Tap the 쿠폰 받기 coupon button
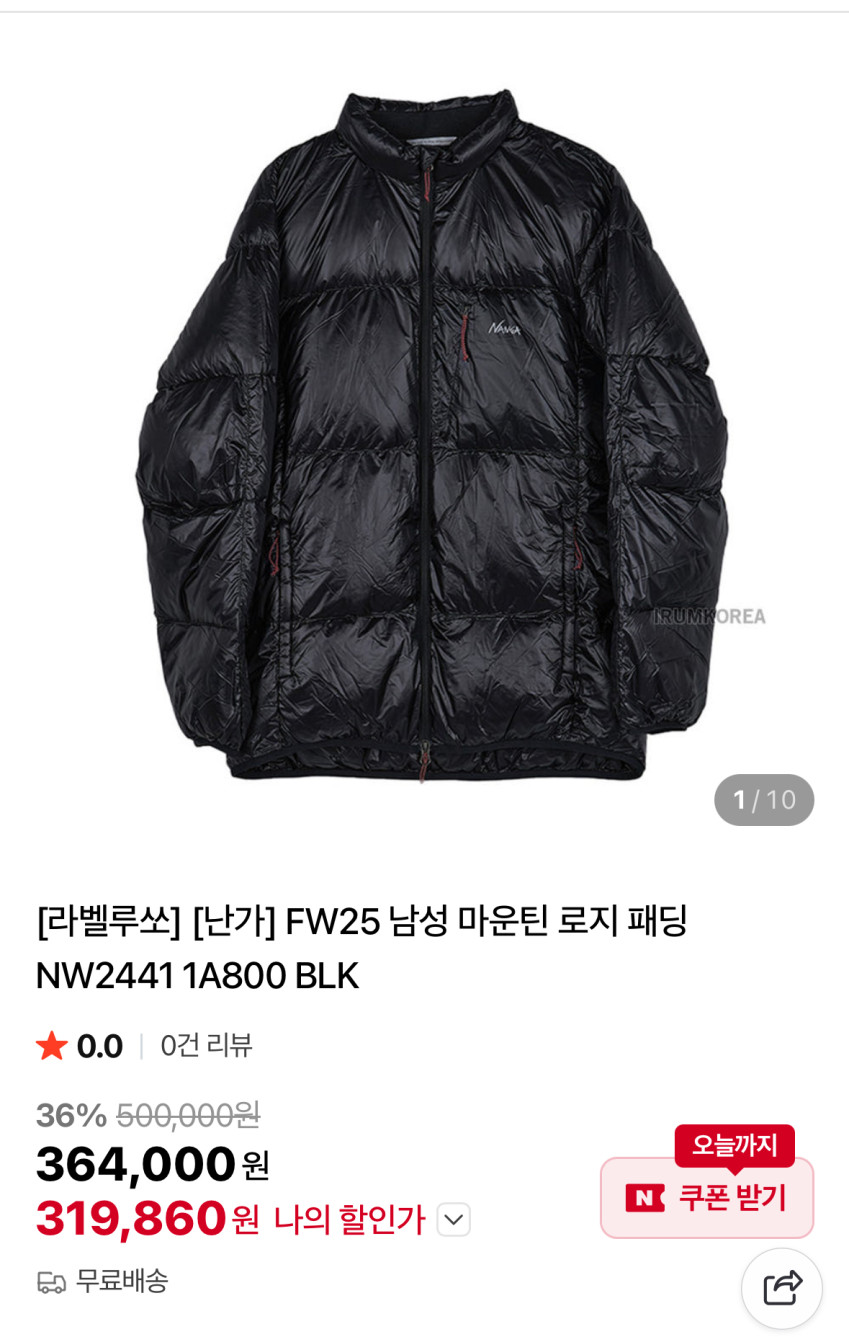The height and width of the screenshot is (1337, 849). (x=706, y=1197)
